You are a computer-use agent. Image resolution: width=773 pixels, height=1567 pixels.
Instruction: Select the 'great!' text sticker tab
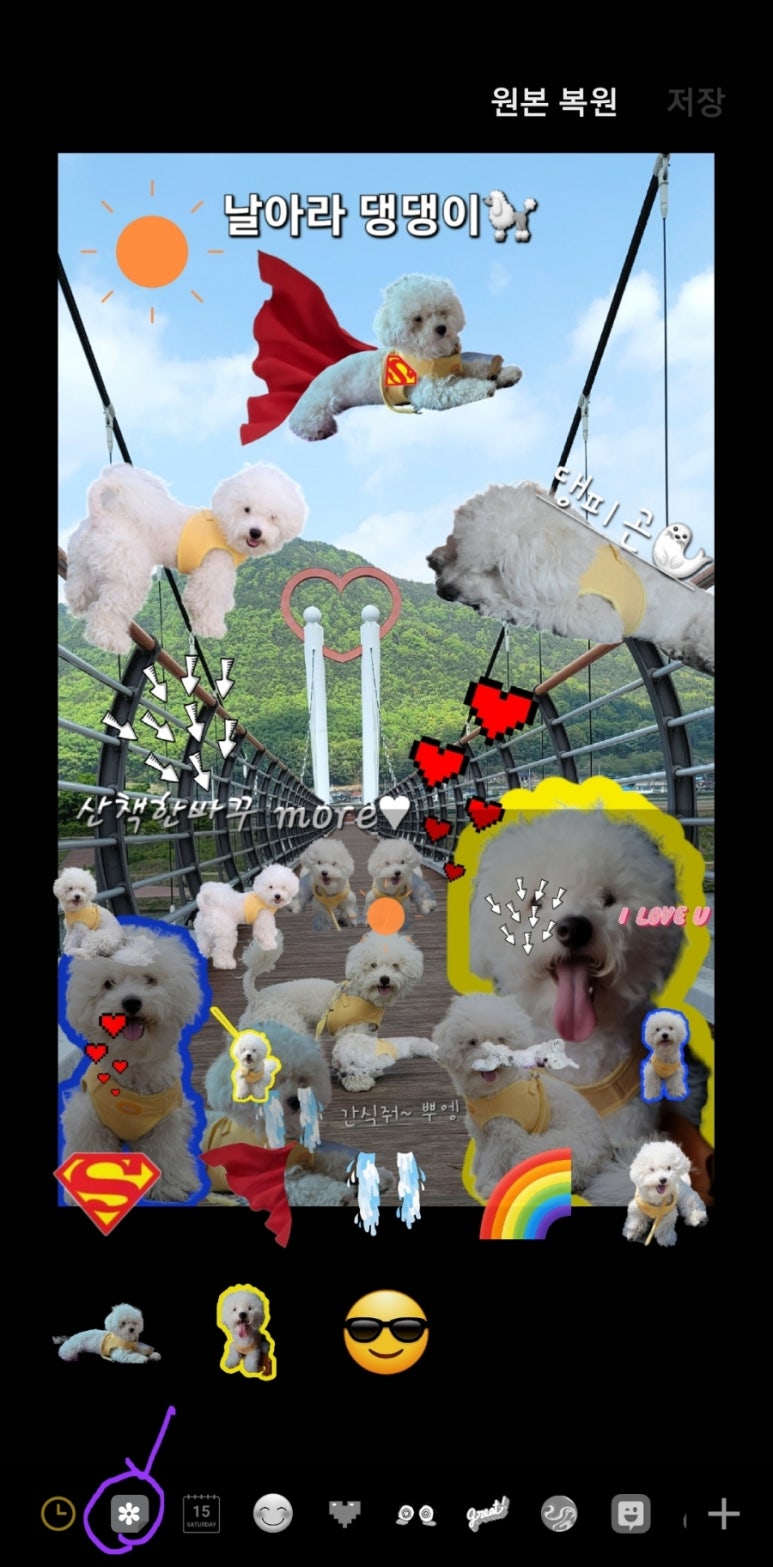487,1514
